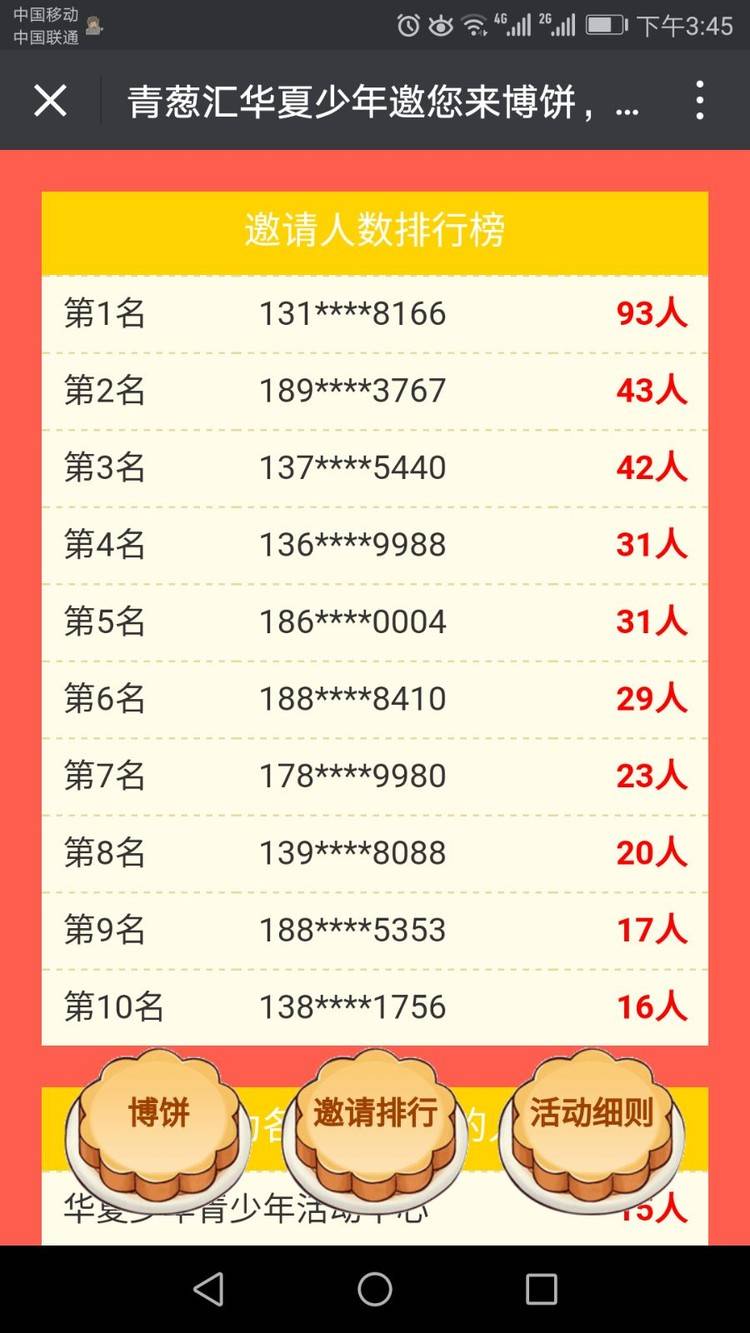Viewport: 750px width, 1333px height.
Task: Go back with the system back button
Action: point(208,1290)
